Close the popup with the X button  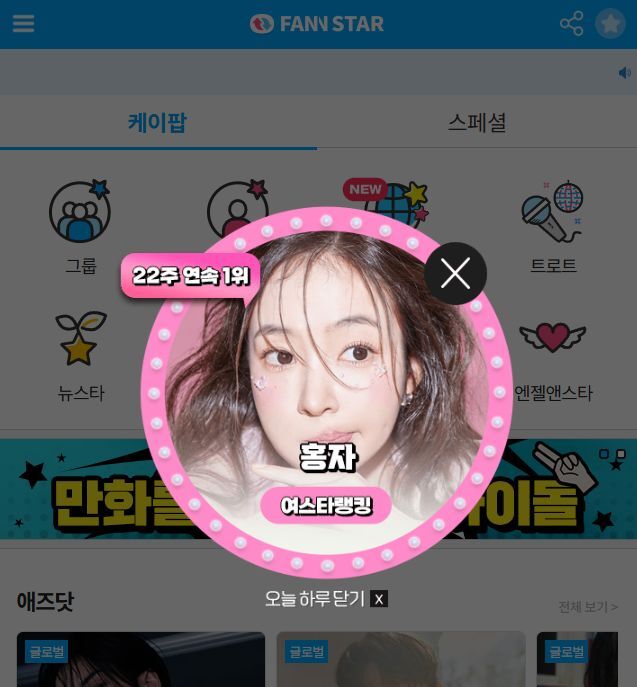click(455, 273)
